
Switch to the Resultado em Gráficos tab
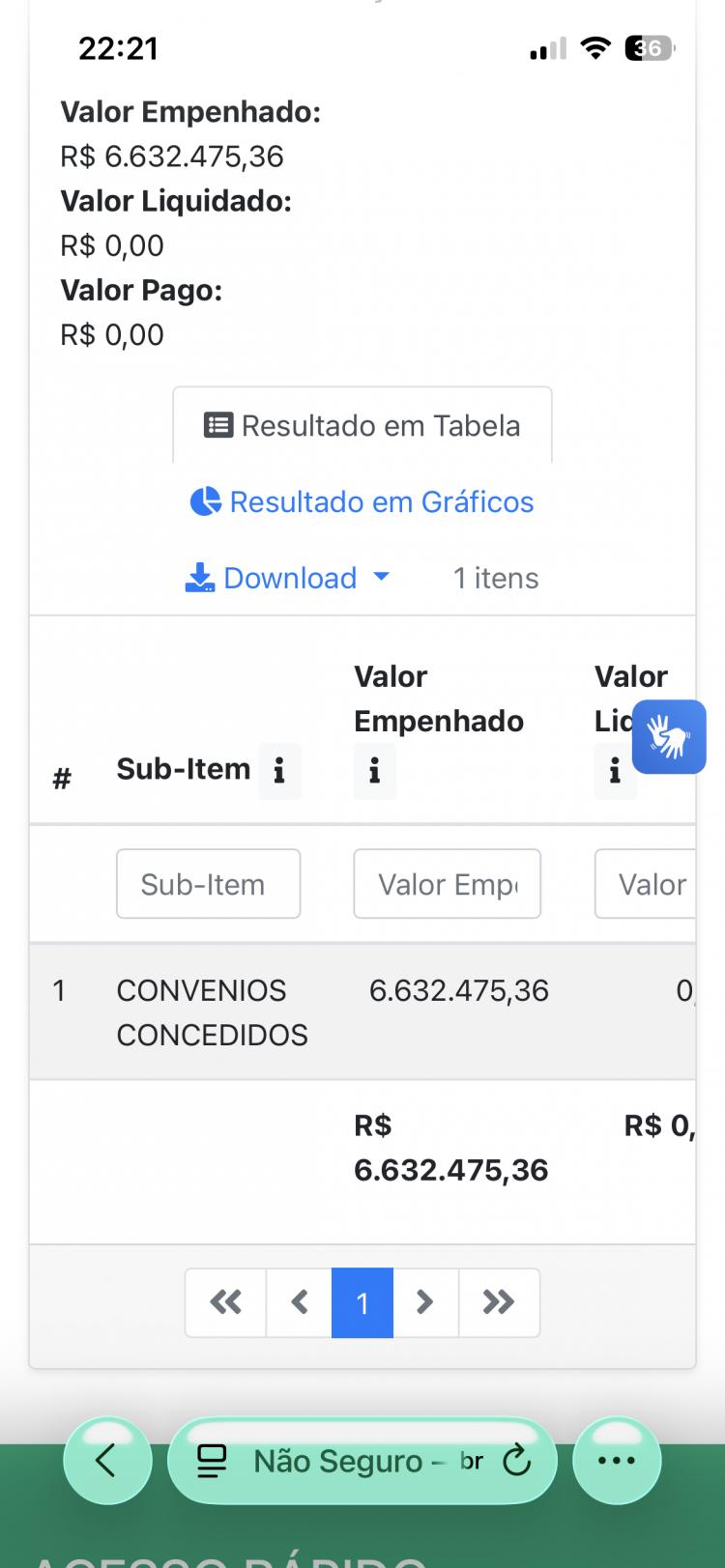point(362,502)
